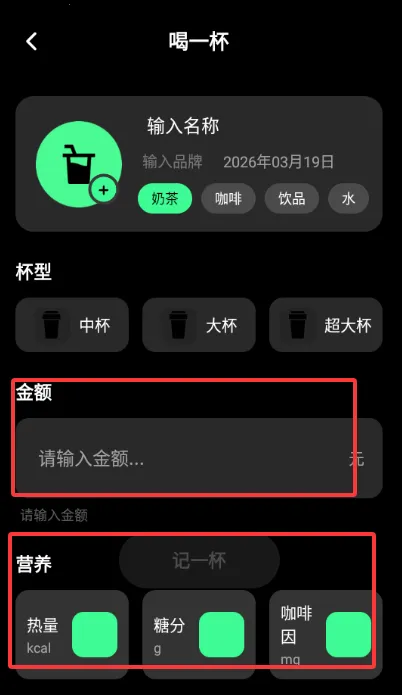Focus the 请输入金额 amount field
Image resolution: width=402 pixels, height=695 pixels.
pyautogui.click(x=199, y=458)
